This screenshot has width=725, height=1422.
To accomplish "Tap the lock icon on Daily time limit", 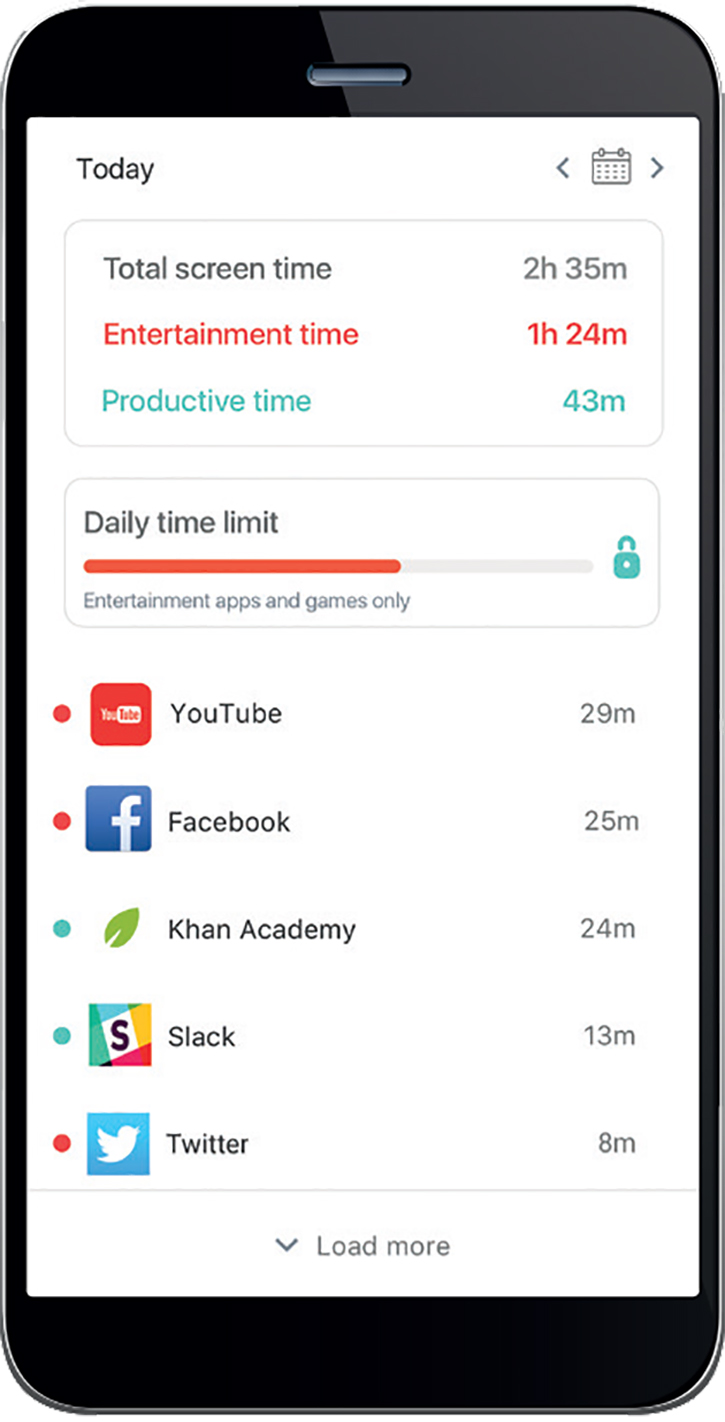I will coord(626,558).
